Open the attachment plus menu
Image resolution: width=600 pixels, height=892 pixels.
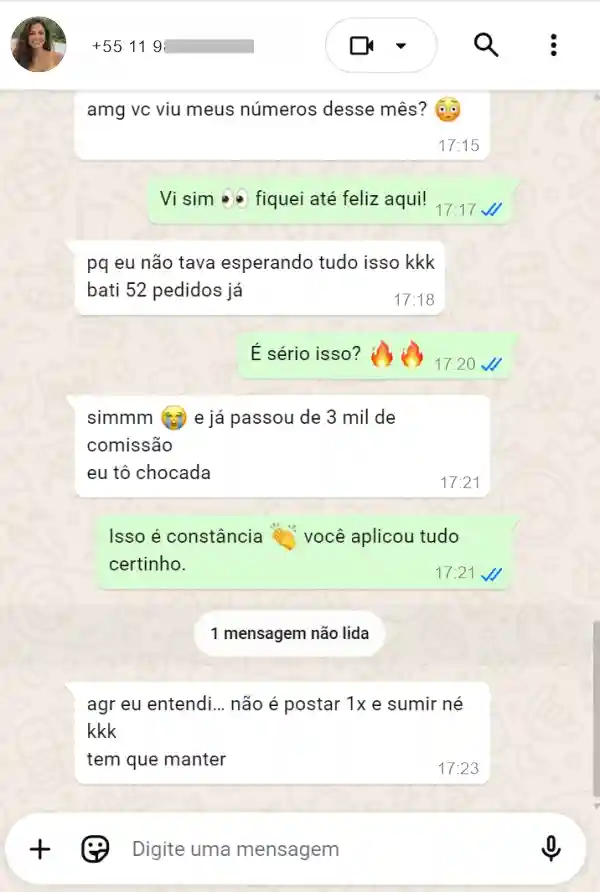40,849
